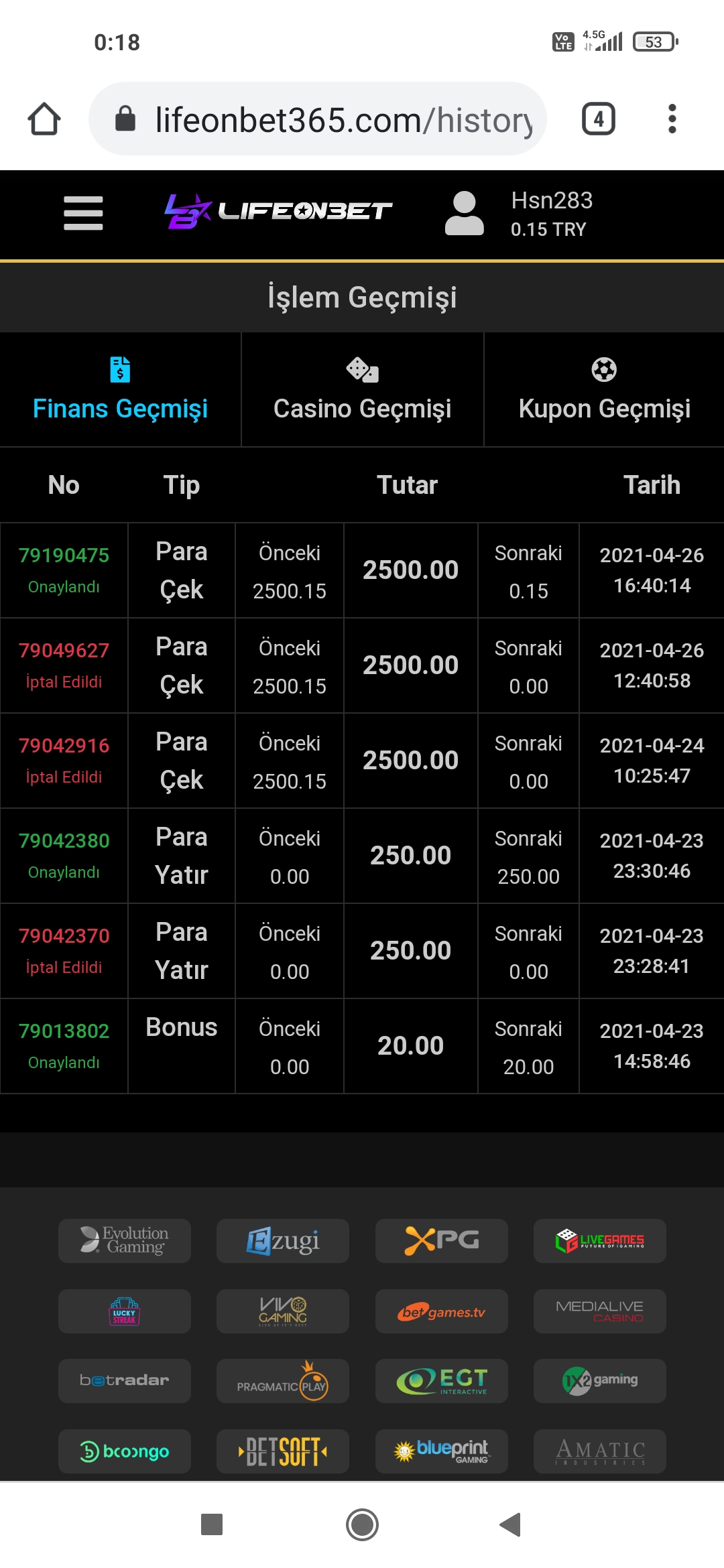Open the browser tab switcher
The width and height of the screenshot is (724, 1568).
click(598, 119)
